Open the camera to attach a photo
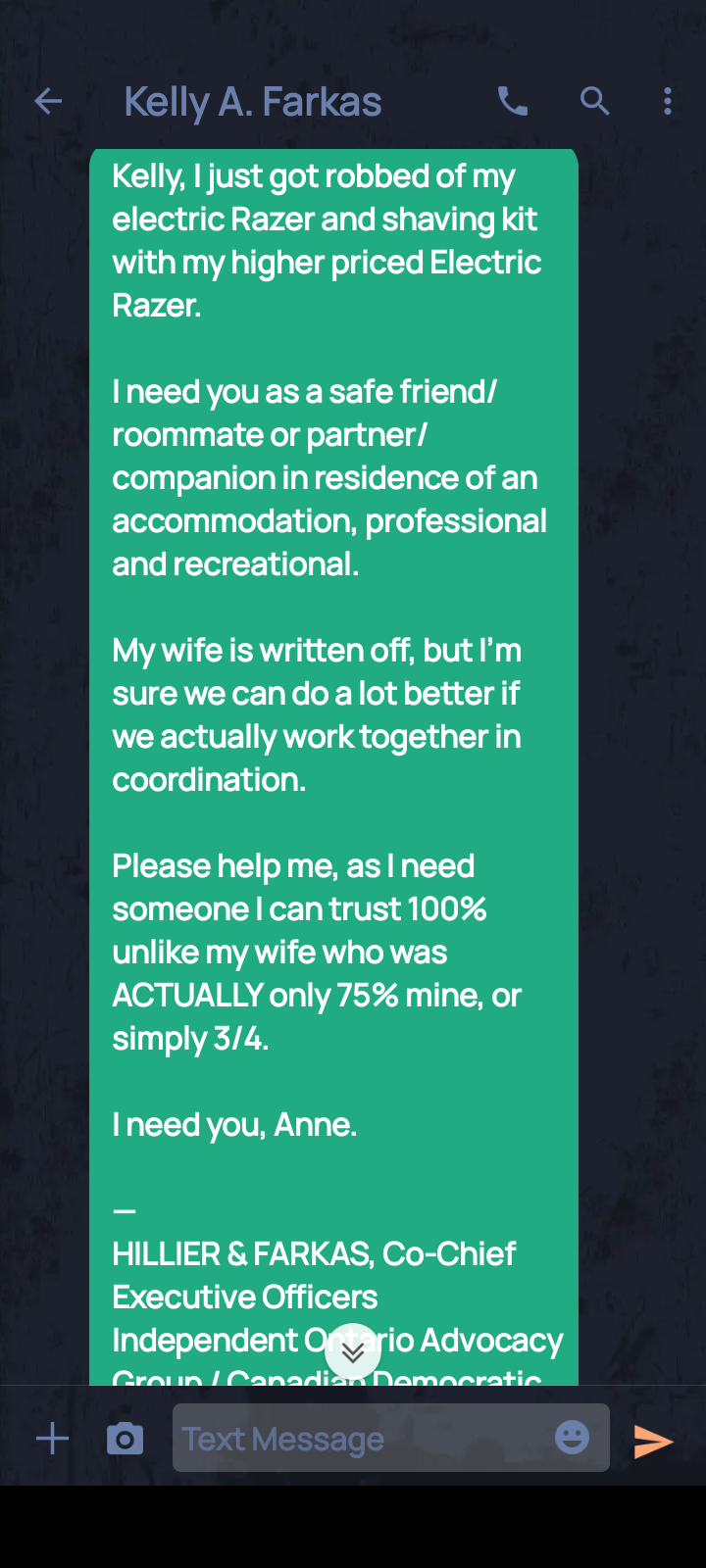The height and width of the screenshot is (1568, 706). pyautogui.click(x=125, y=1439)
